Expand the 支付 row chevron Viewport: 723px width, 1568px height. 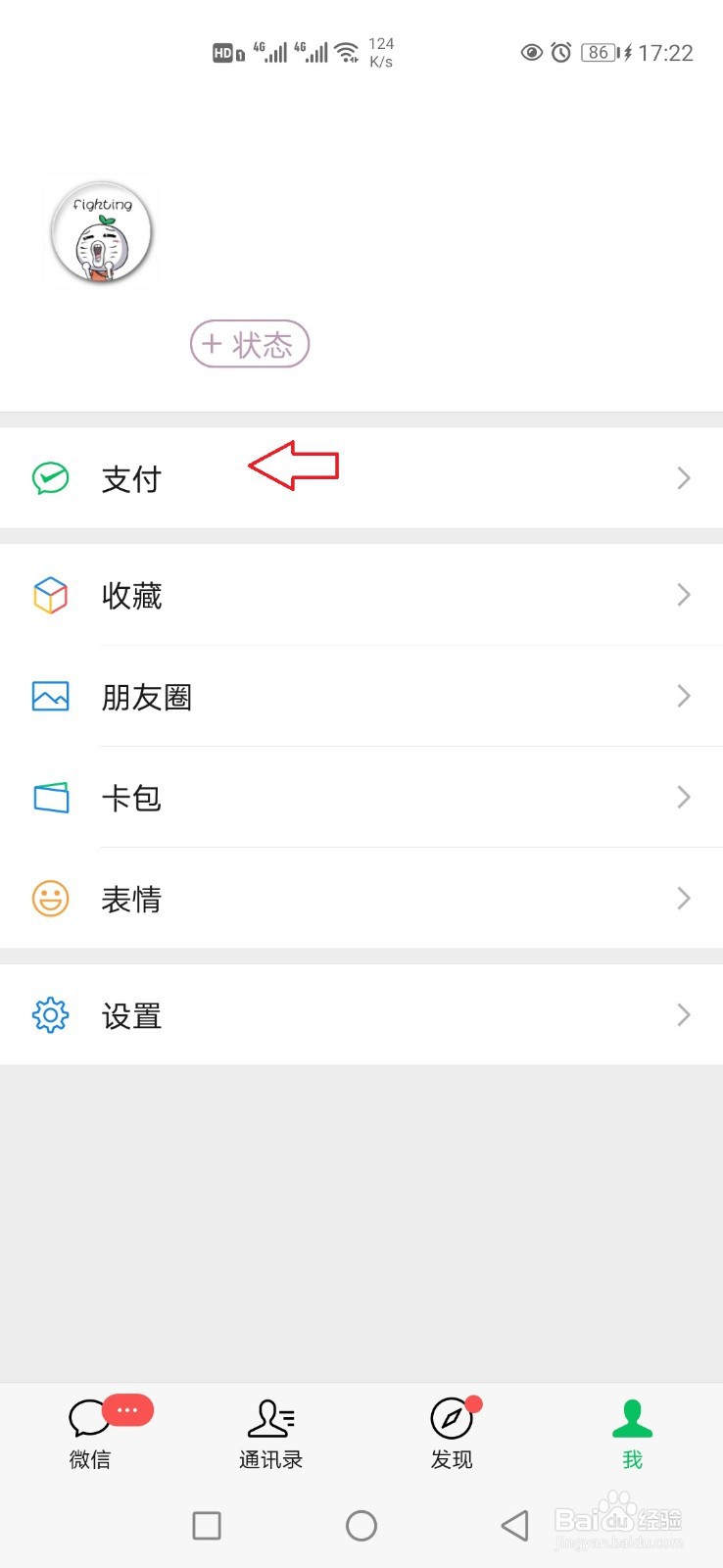(683, 478)
